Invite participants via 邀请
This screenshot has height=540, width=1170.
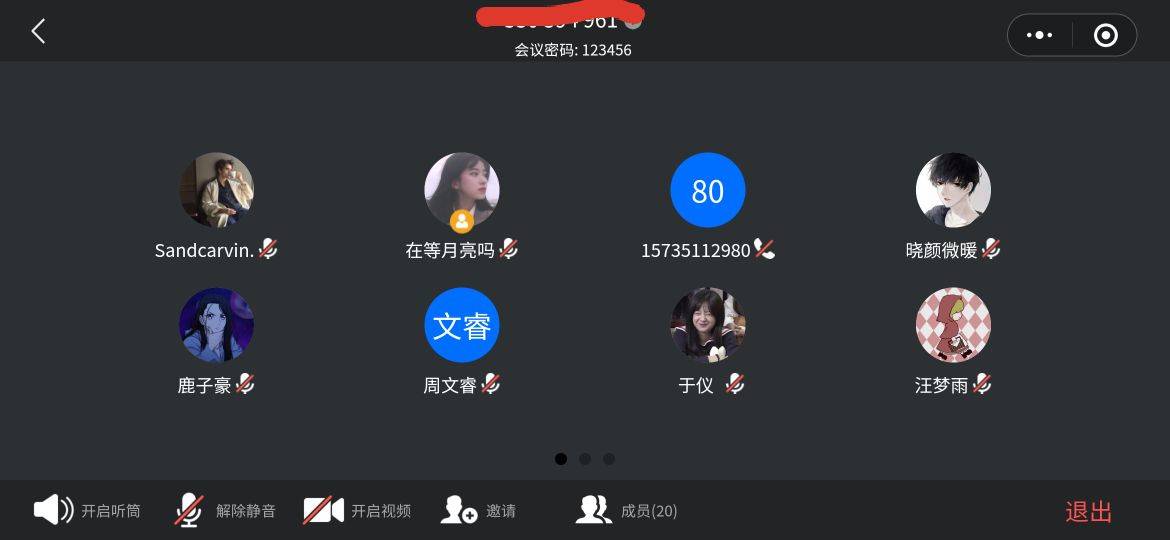click(x=479, y=511)
